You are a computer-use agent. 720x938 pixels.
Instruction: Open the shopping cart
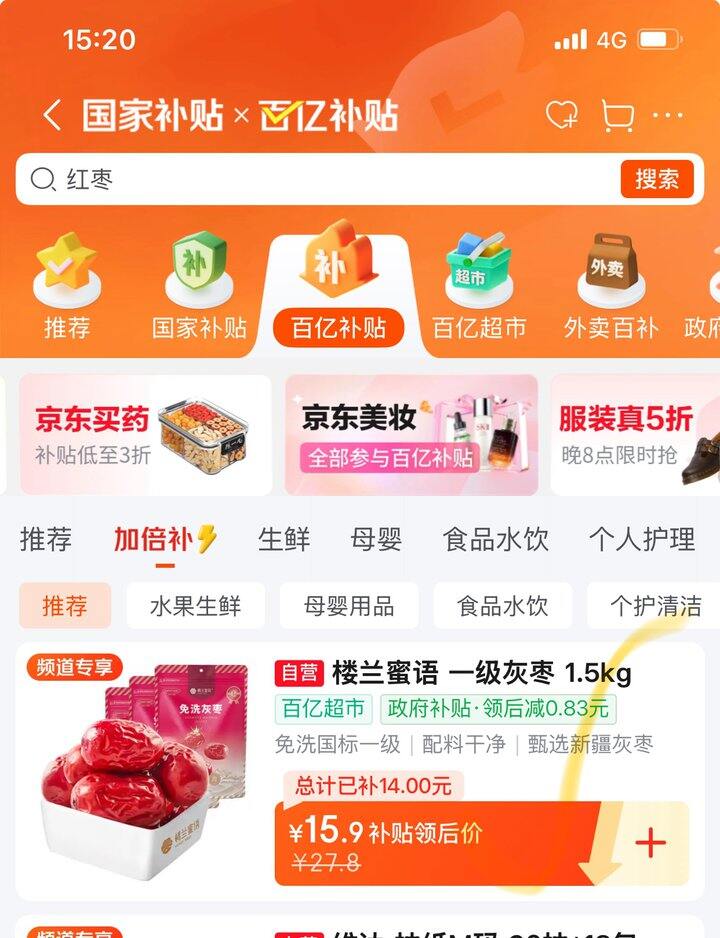[x=617, y=116]
